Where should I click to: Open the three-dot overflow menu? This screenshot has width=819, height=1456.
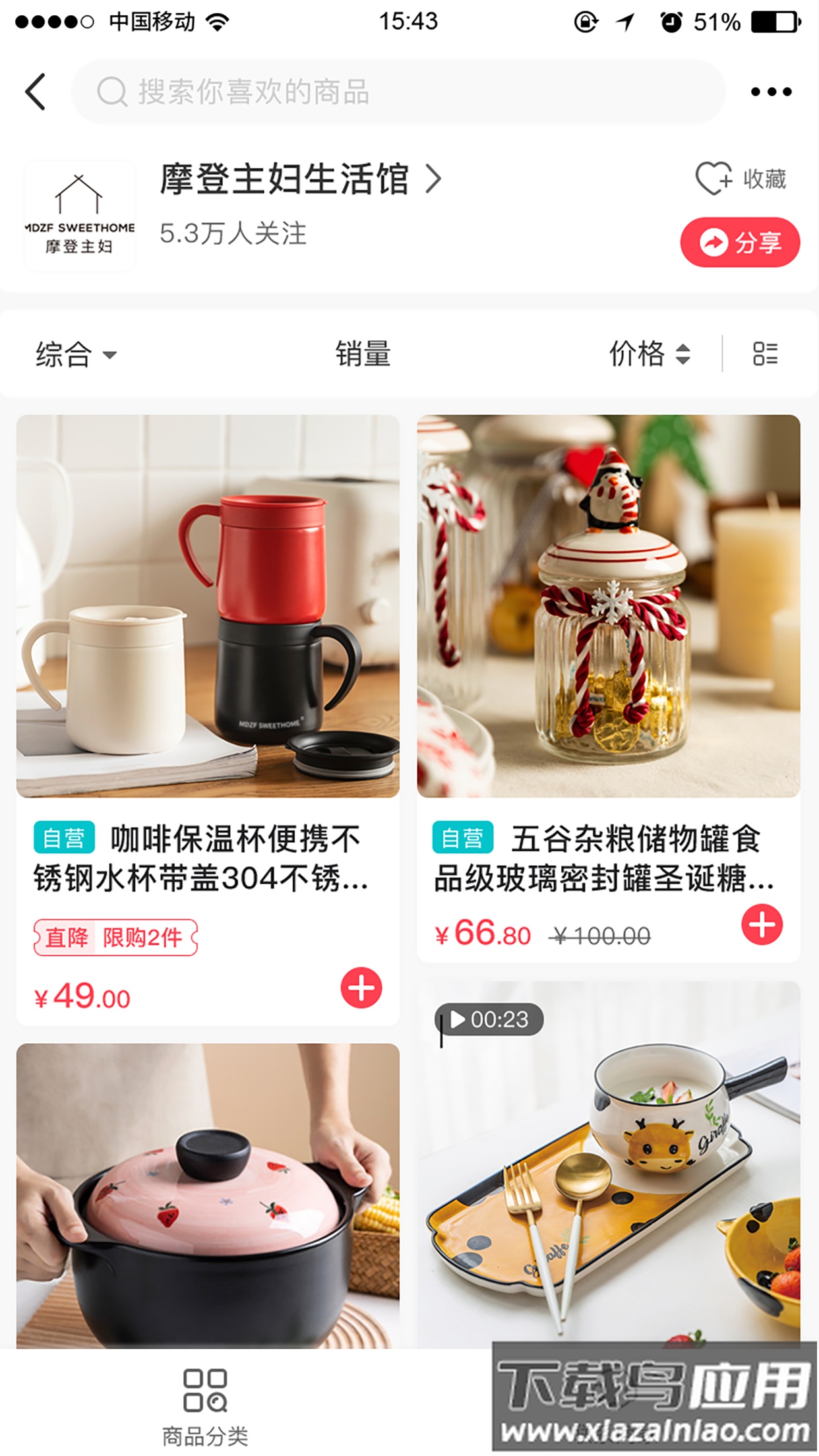[x=770, y=92]
